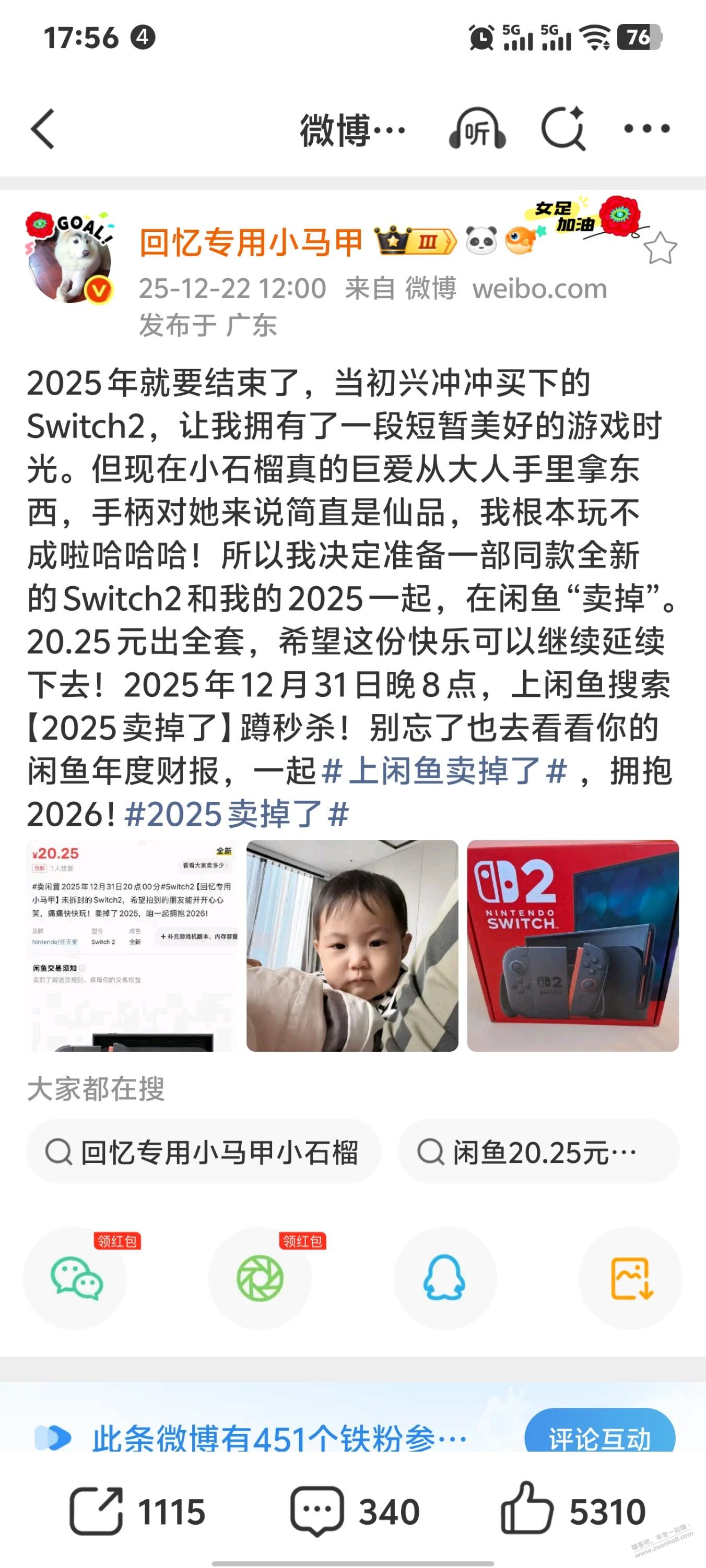
Task: View the ¥20.25 listing screenshot image
Action: [133, 945]
